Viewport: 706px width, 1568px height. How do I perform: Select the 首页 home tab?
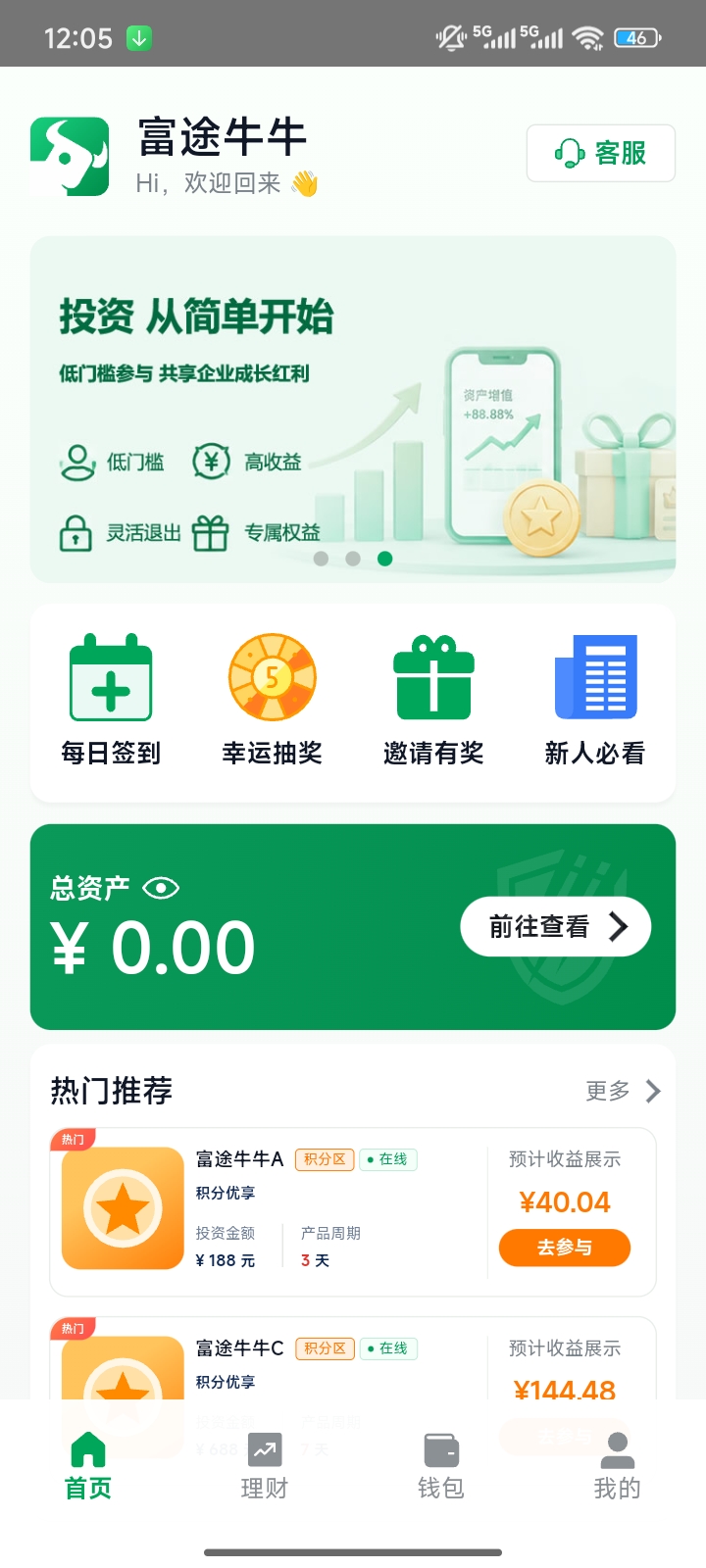click(x=88, y=1466)
